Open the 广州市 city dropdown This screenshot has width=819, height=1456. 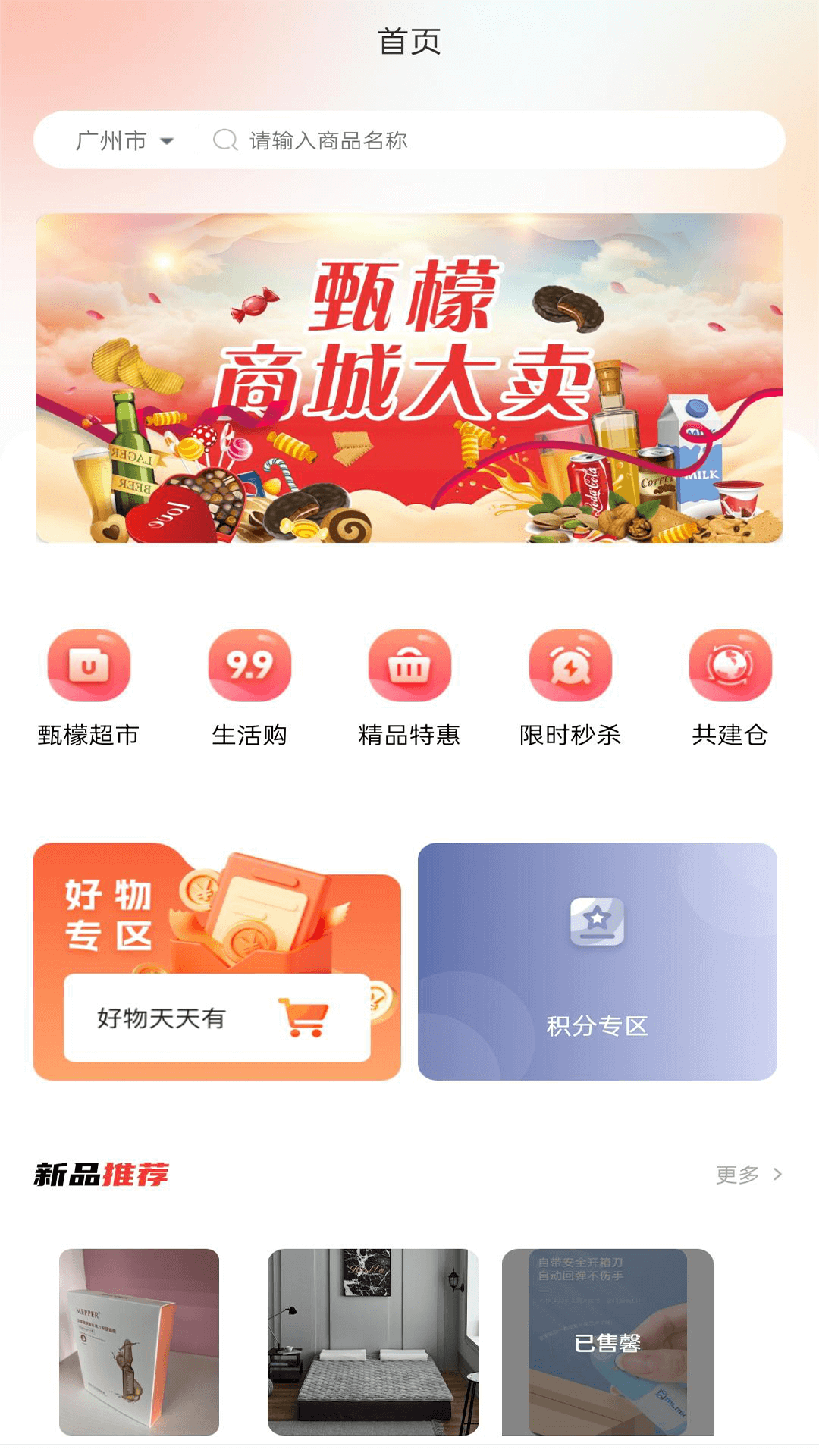125,141
